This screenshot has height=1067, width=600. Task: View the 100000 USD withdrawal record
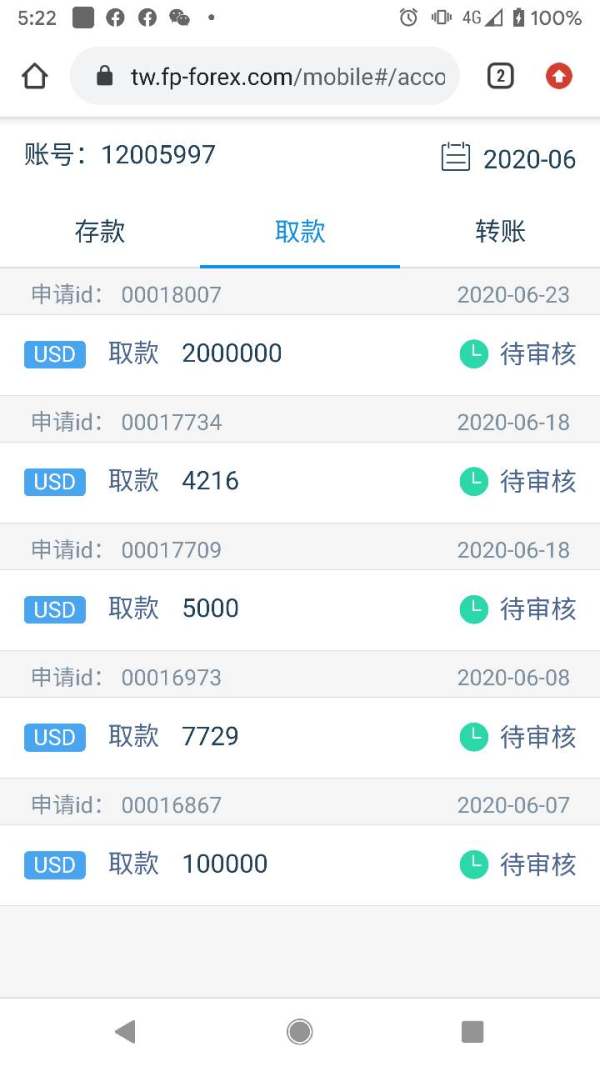tap(300, 865)
